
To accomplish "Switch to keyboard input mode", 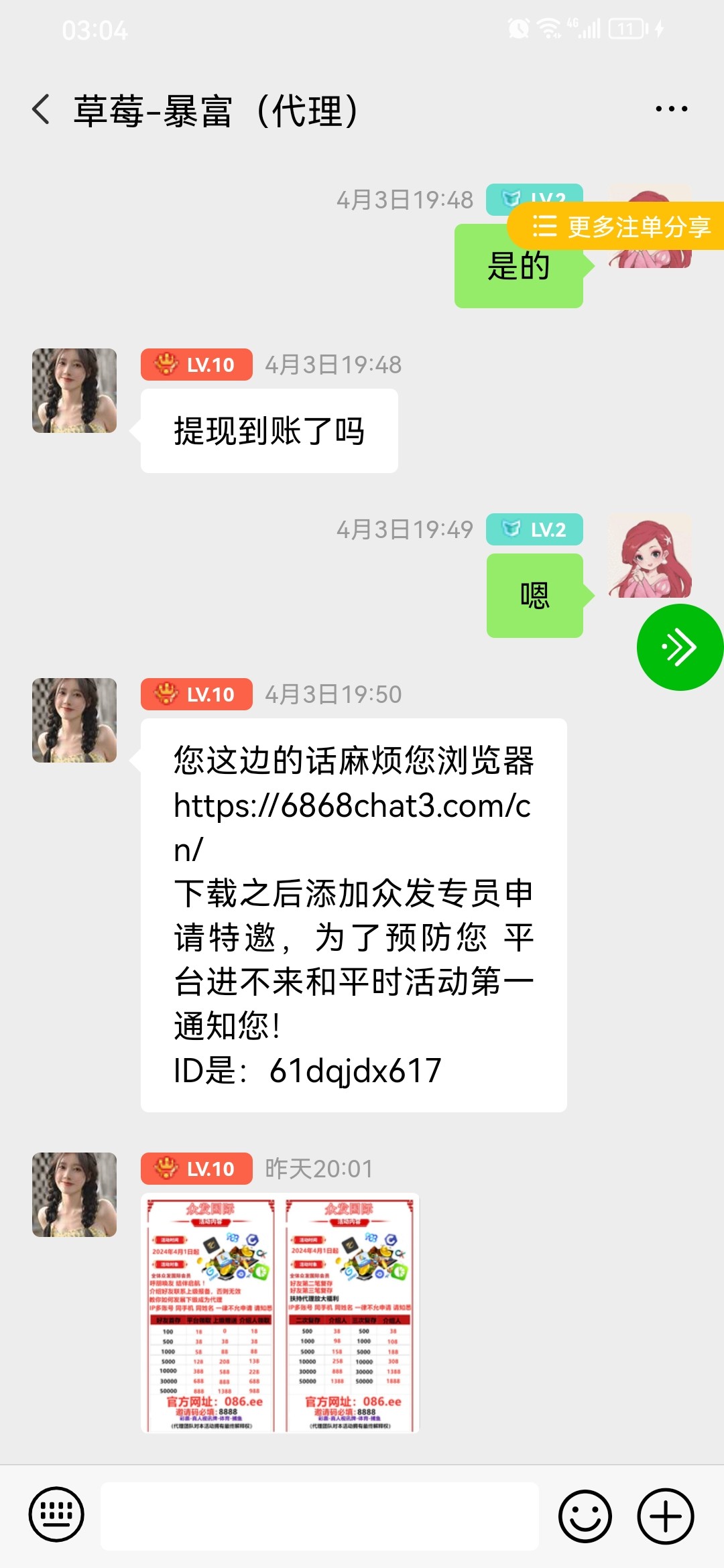I will coord(56,1515).
